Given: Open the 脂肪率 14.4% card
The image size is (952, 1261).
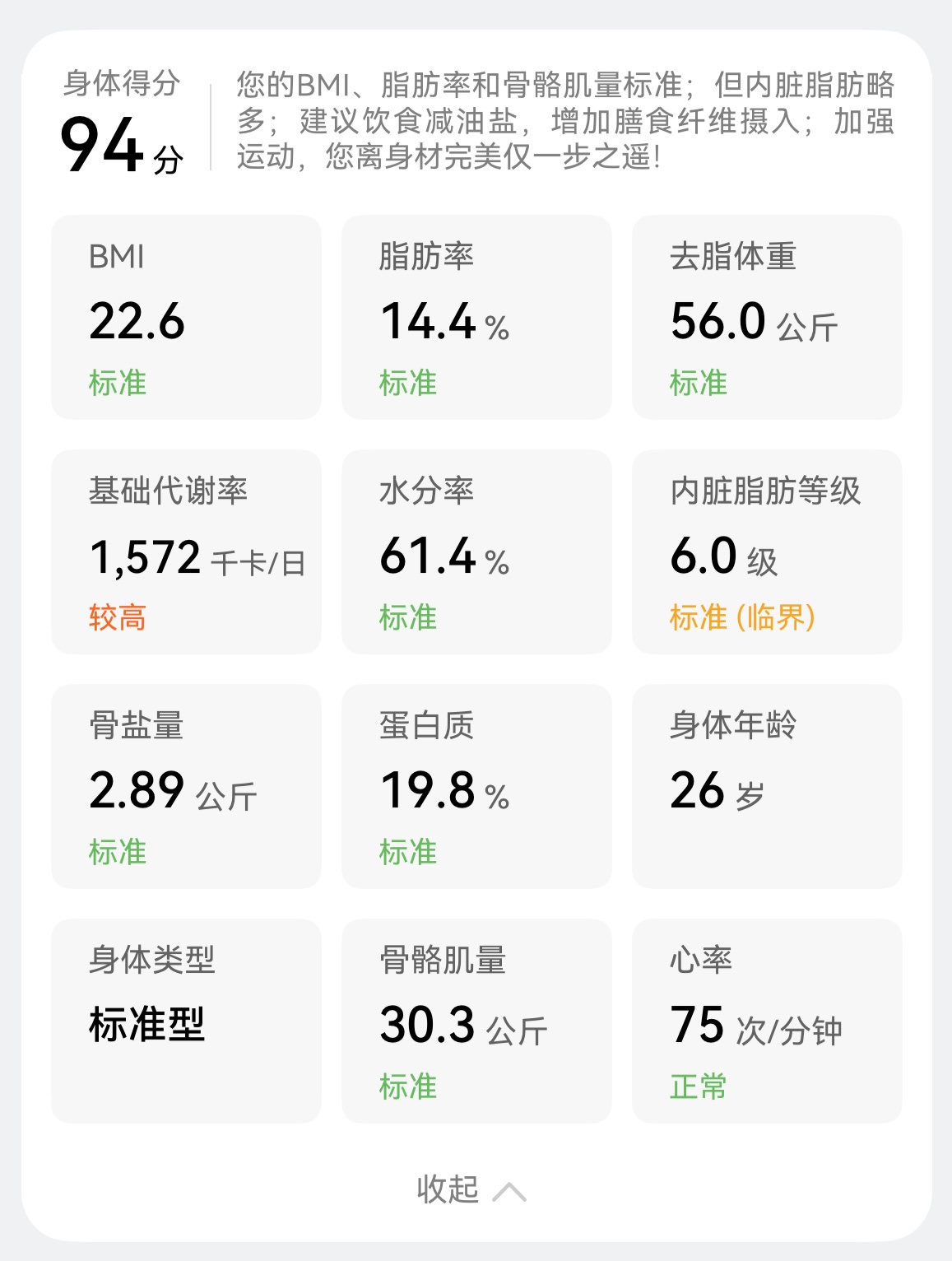Looking at the screenshot, I should coord(476,317).
